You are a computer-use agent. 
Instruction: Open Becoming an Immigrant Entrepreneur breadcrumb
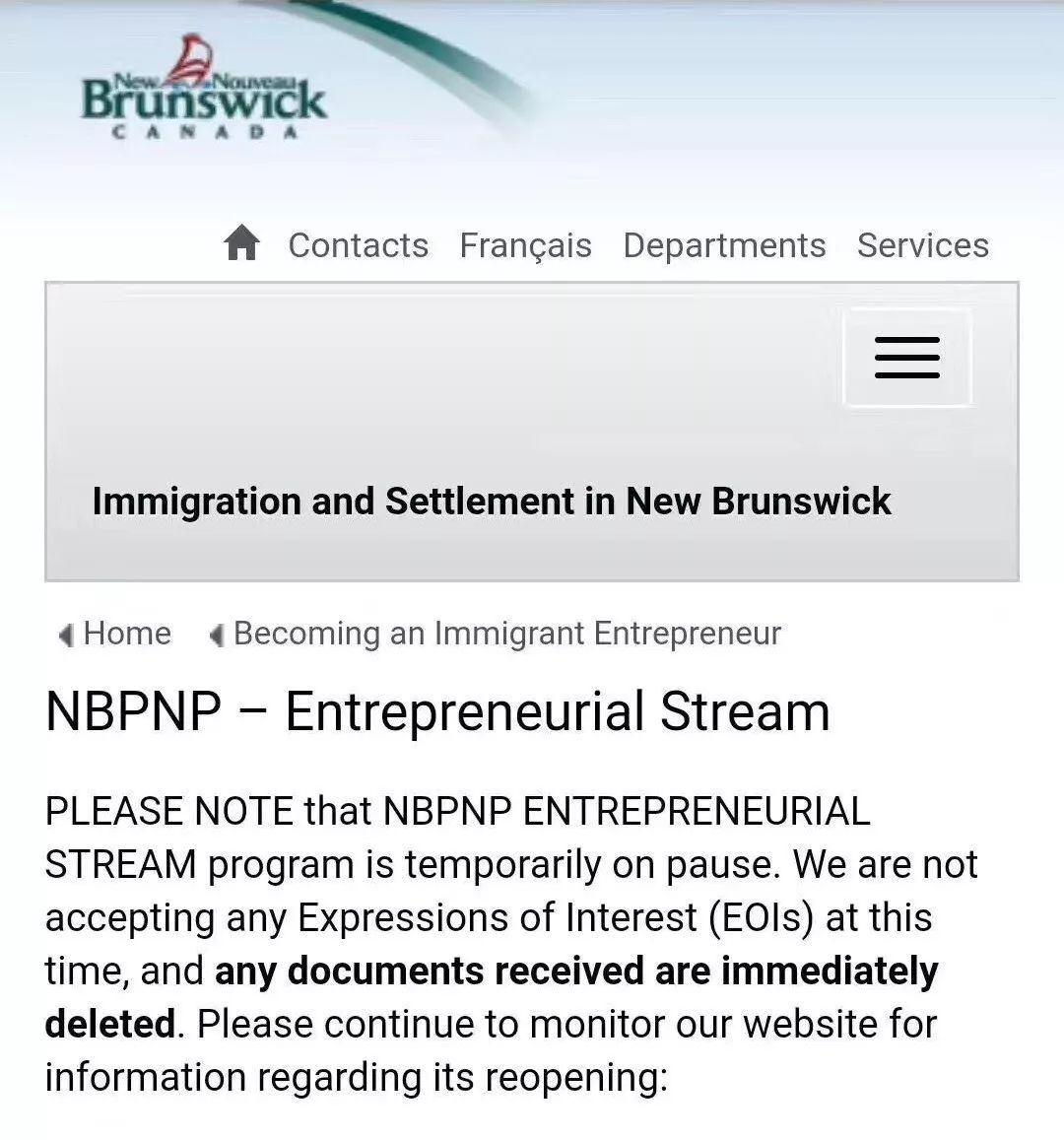click(506, 634)
